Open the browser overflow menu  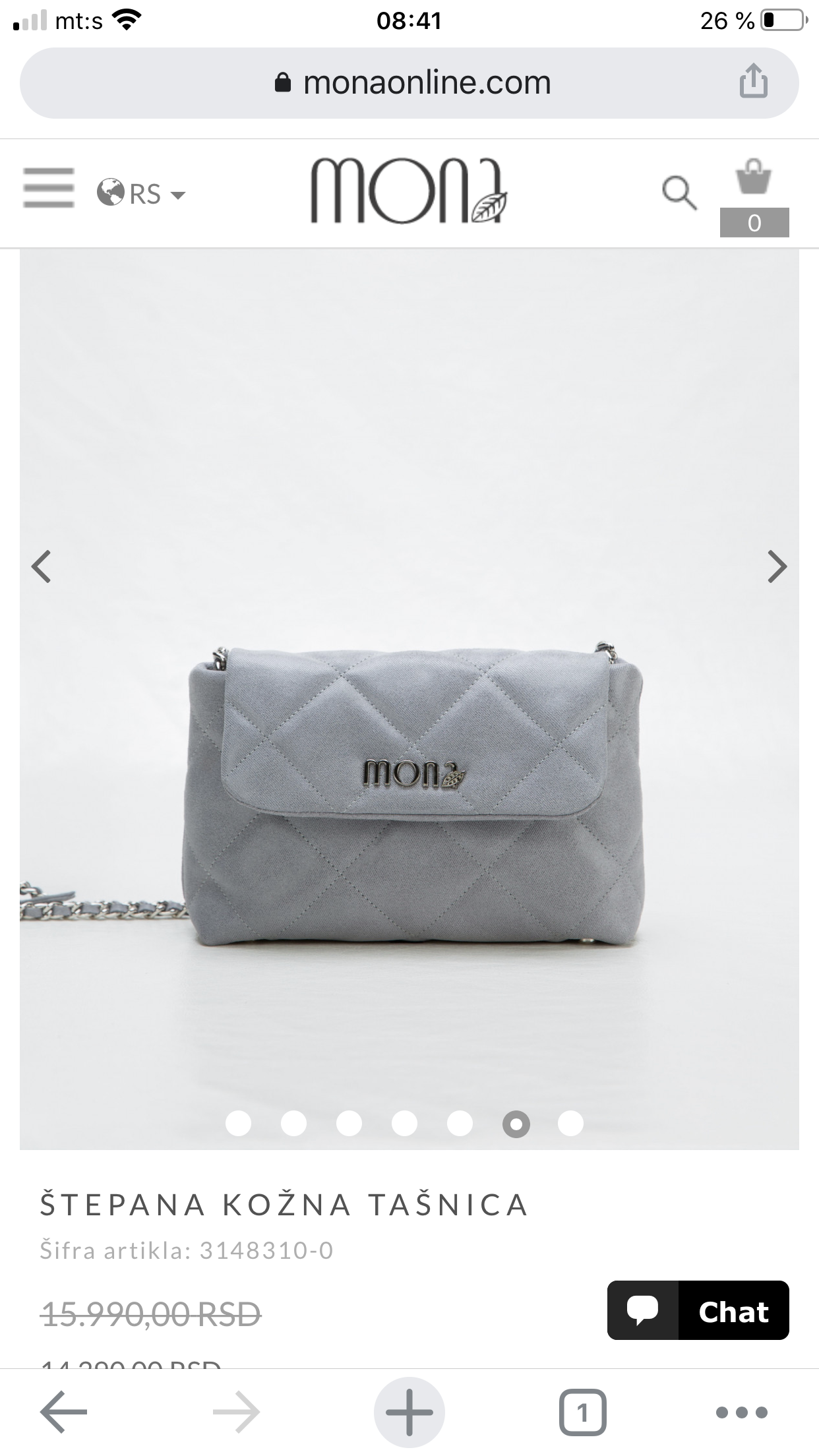pos(742,1412)
